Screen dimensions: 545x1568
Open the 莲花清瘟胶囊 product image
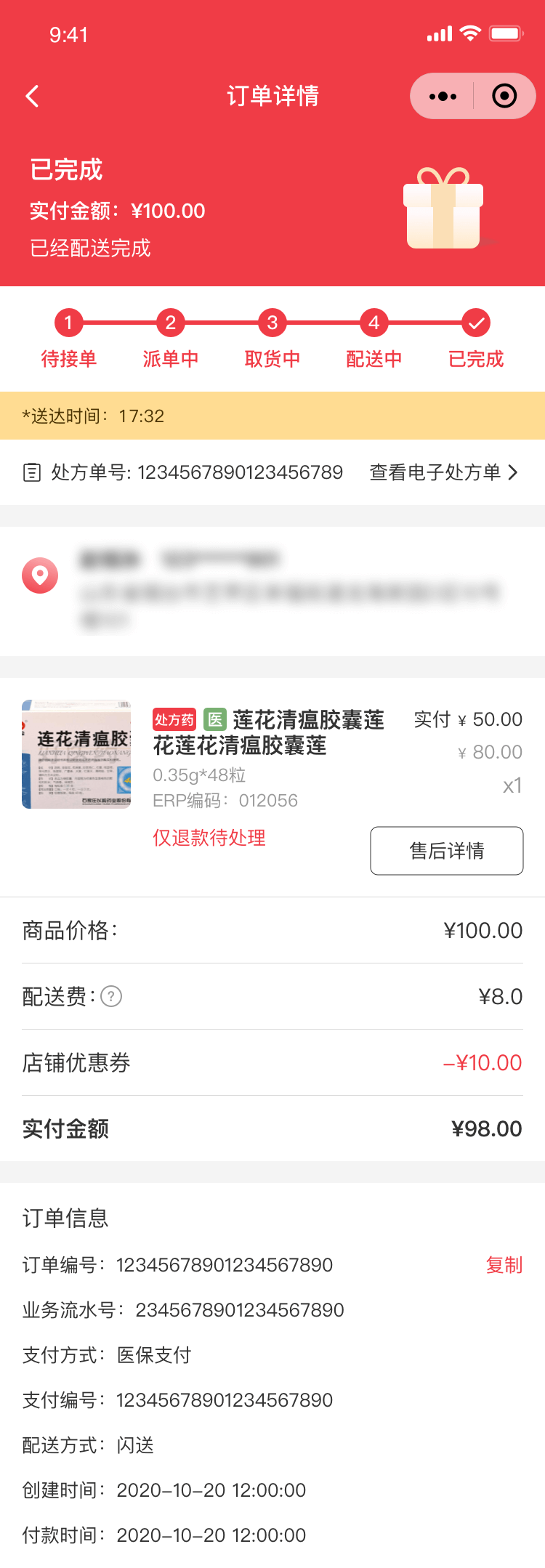[x=76, y=754]
